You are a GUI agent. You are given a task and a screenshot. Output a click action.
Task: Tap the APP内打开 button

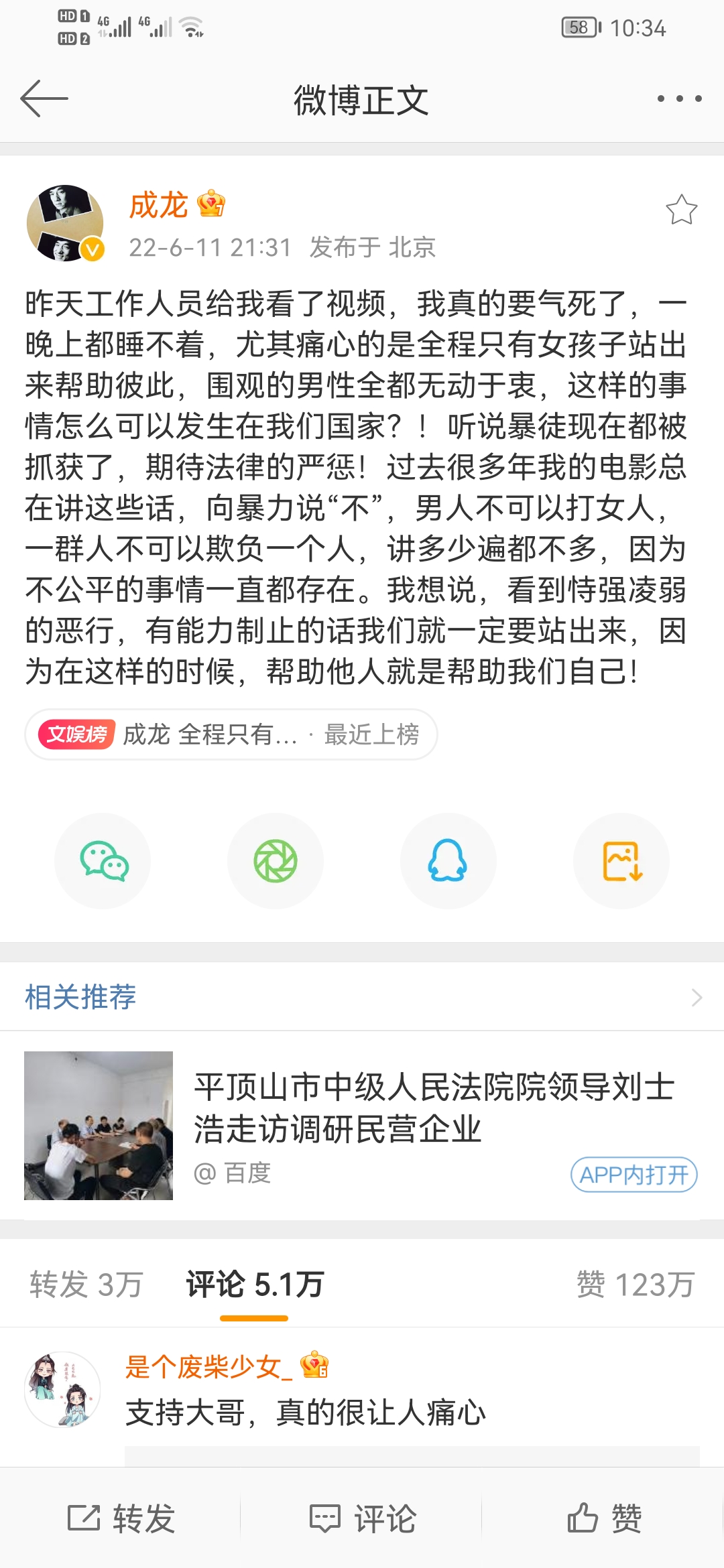tap(633, 1174)
